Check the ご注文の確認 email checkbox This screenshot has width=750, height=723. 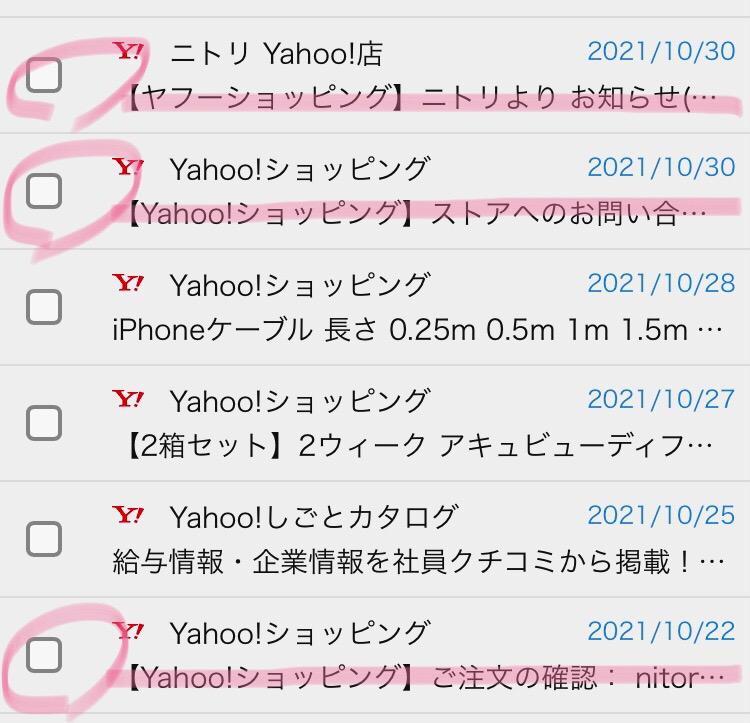(43, 655)
